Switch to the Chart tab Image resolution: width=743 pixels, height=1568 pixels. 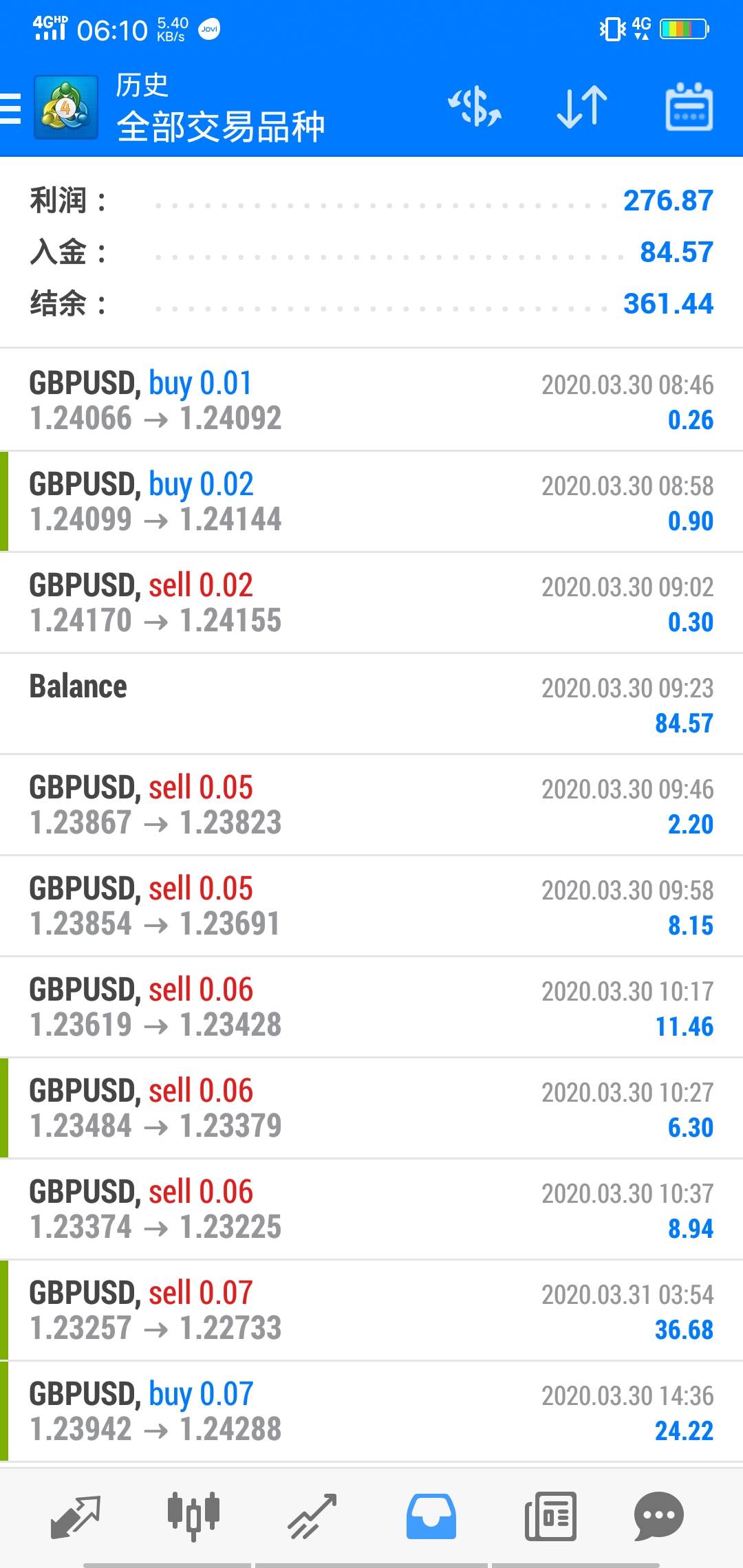pos(193,1516)
